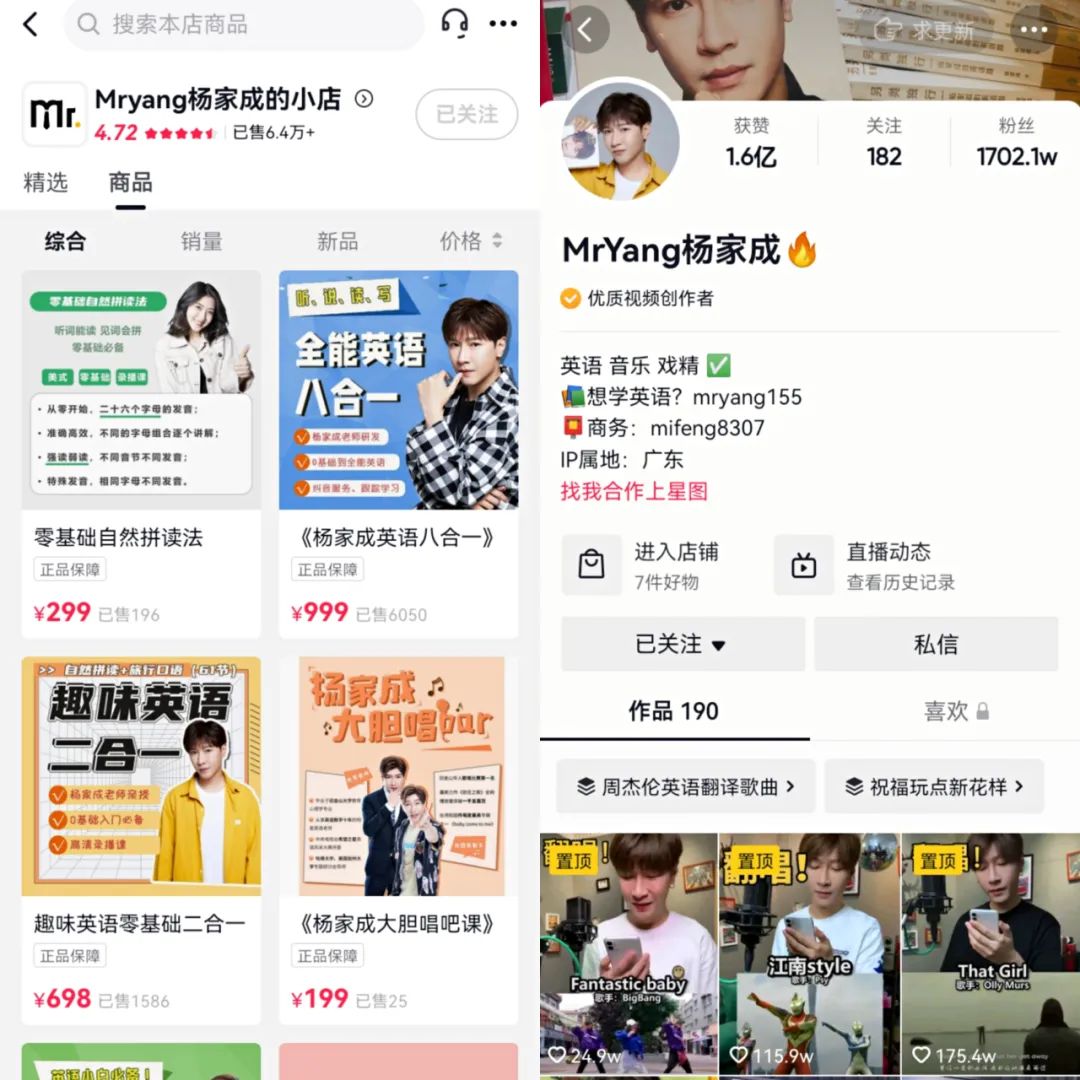Open the 《杨家成英语八合一》 product card
Viewport: 1080px width, 1080px height.
coord(398,452)
